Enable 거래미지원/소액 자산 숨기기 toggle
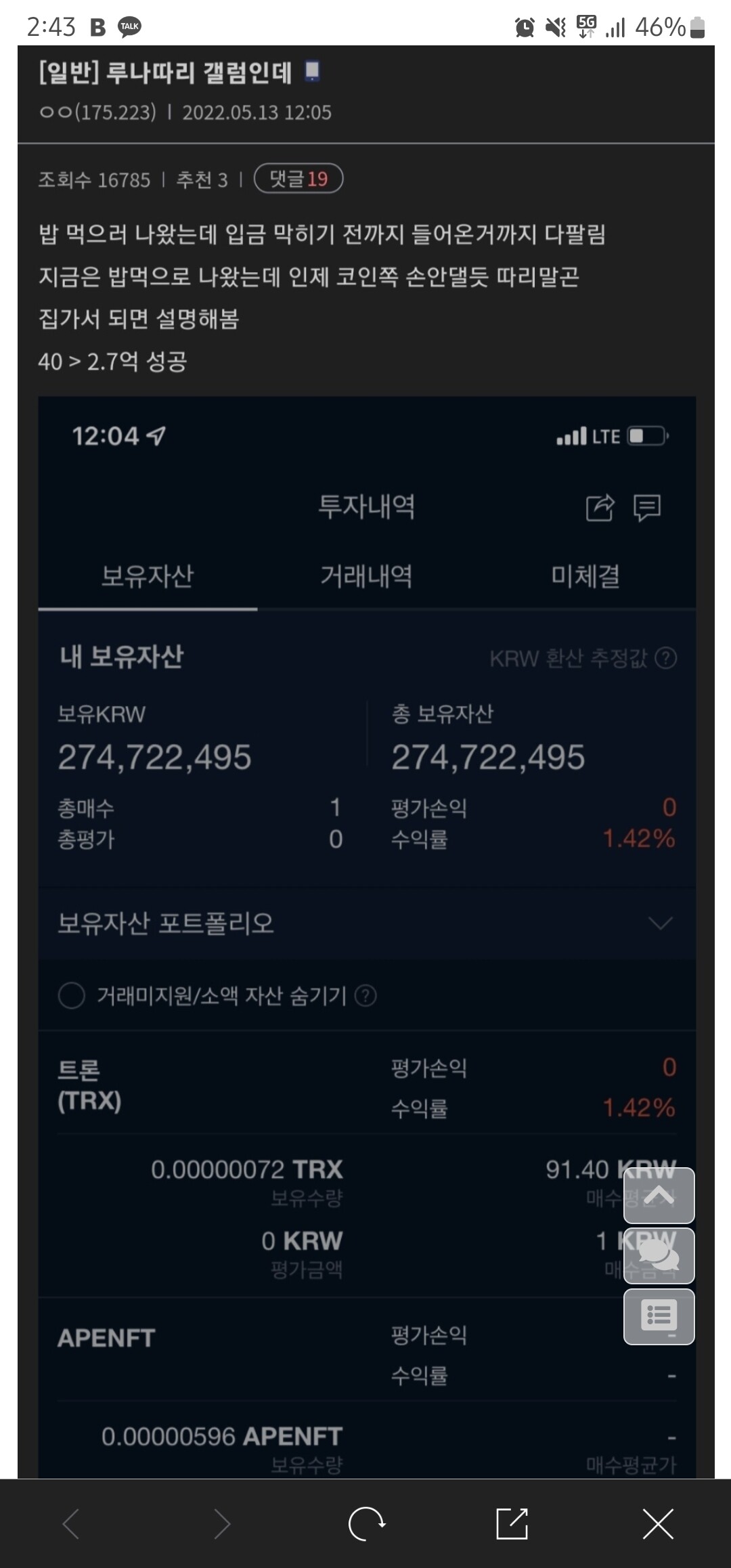The height and width of the screenshot is (1568, 731). pyautogui.click(x=71, y=996)
